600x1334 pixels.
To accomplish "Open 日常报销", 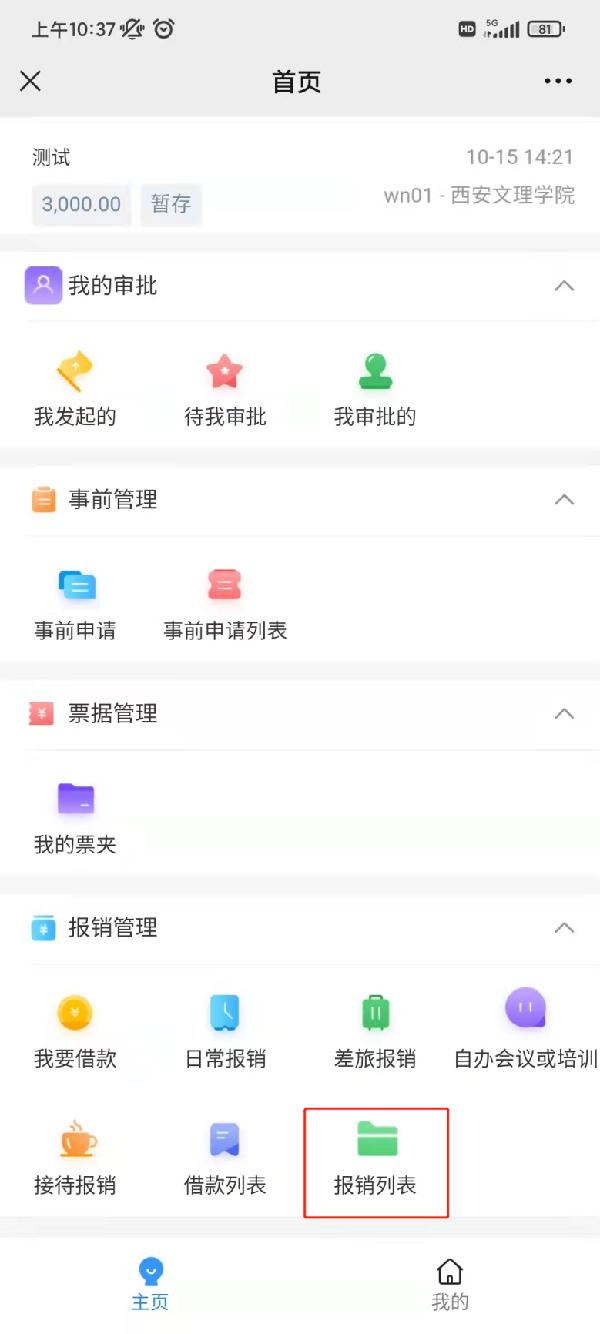I will 225,1031.
